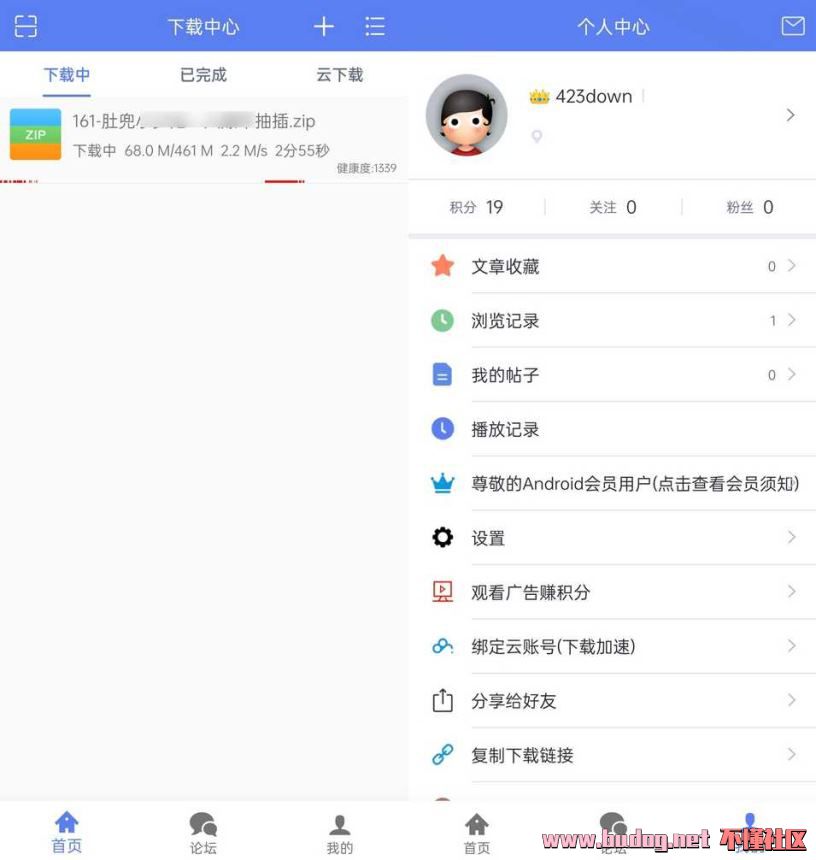Add a new download task
This screenshot has width=816, height=860.
pos(324,26)
